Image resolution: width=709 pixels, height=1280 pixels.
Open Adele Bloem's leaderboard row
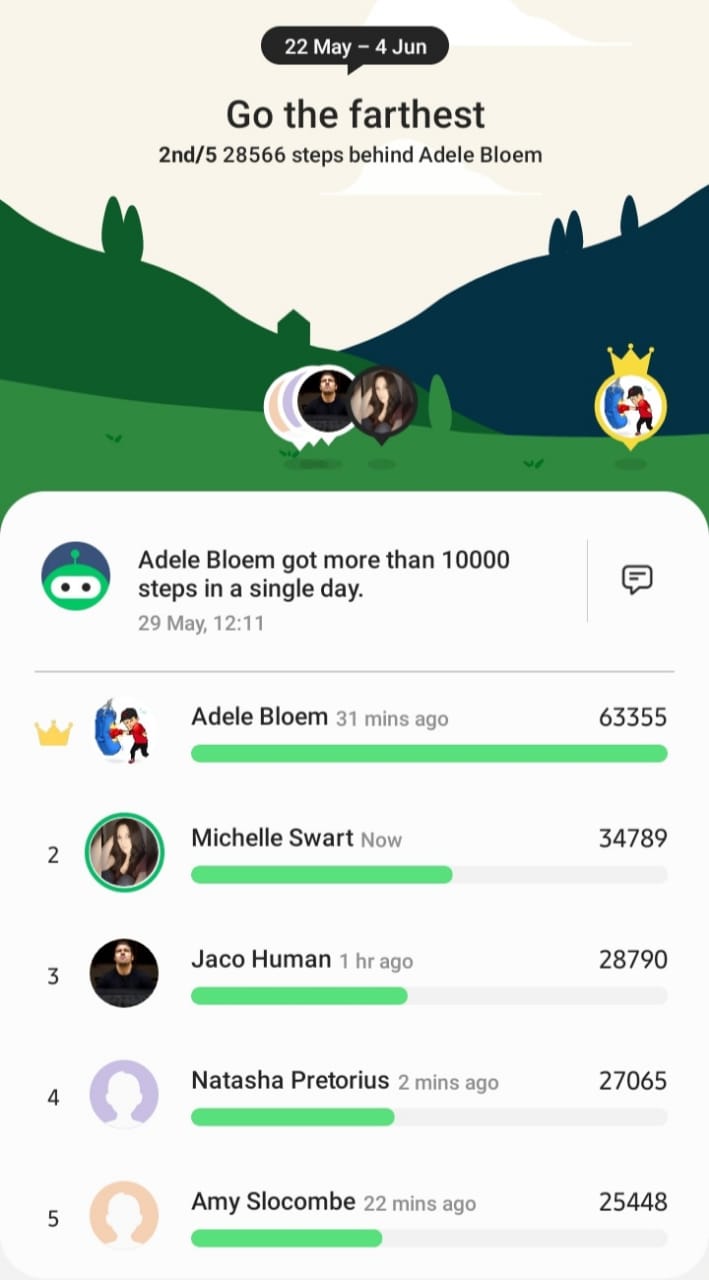[x=354, y=733]
